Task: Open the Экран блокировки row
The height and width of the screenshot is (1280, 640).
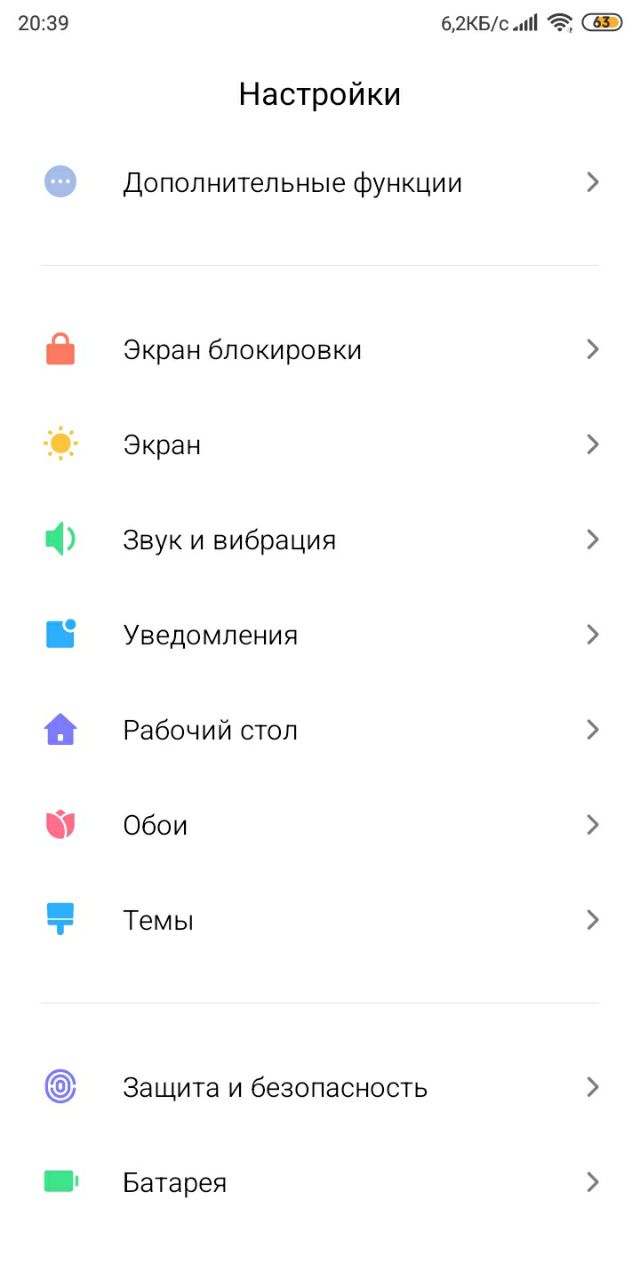Action: coord(320,349)
